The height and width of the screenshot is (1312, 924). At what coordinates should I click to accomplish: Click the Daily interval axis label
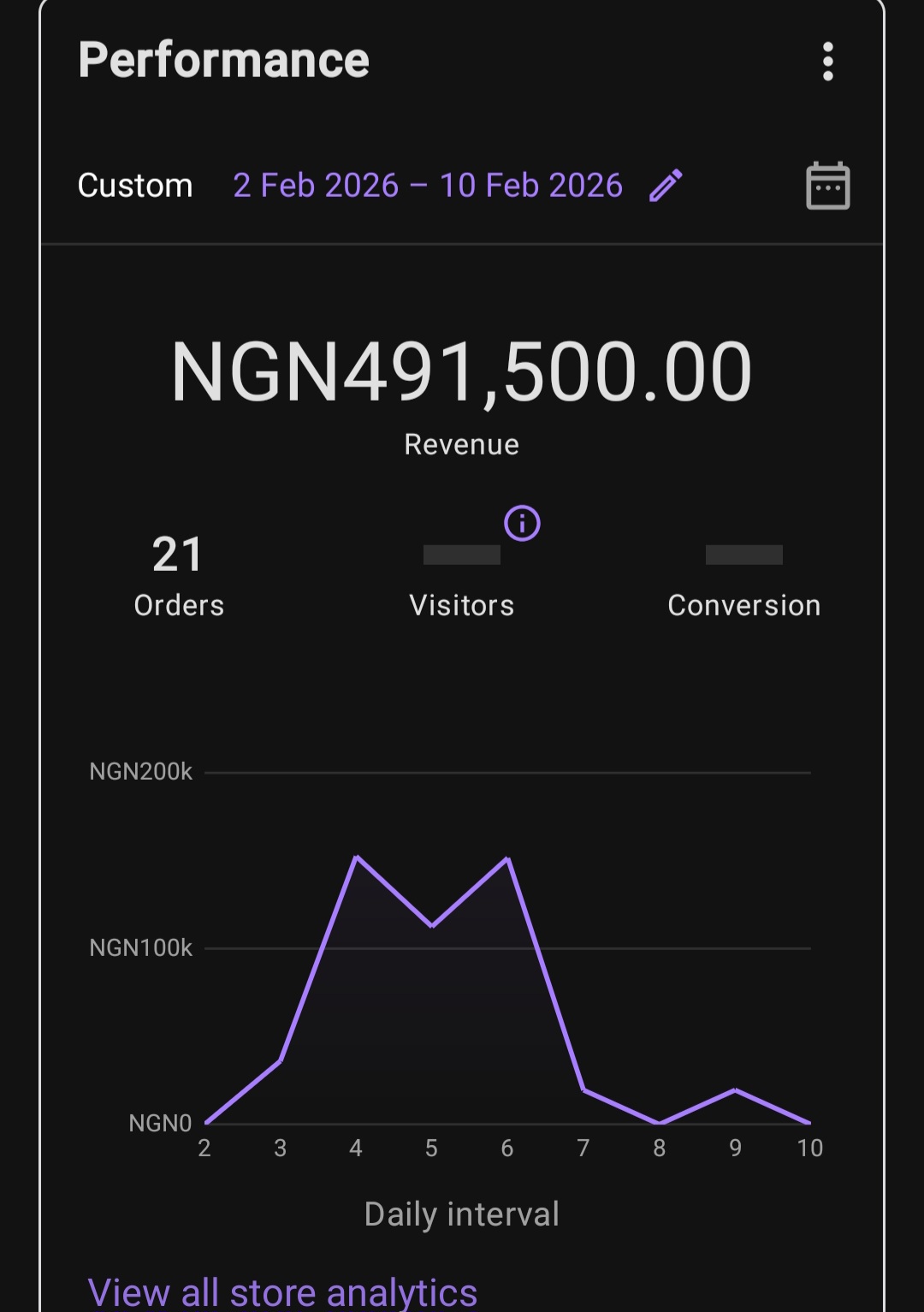(461, 1213)
